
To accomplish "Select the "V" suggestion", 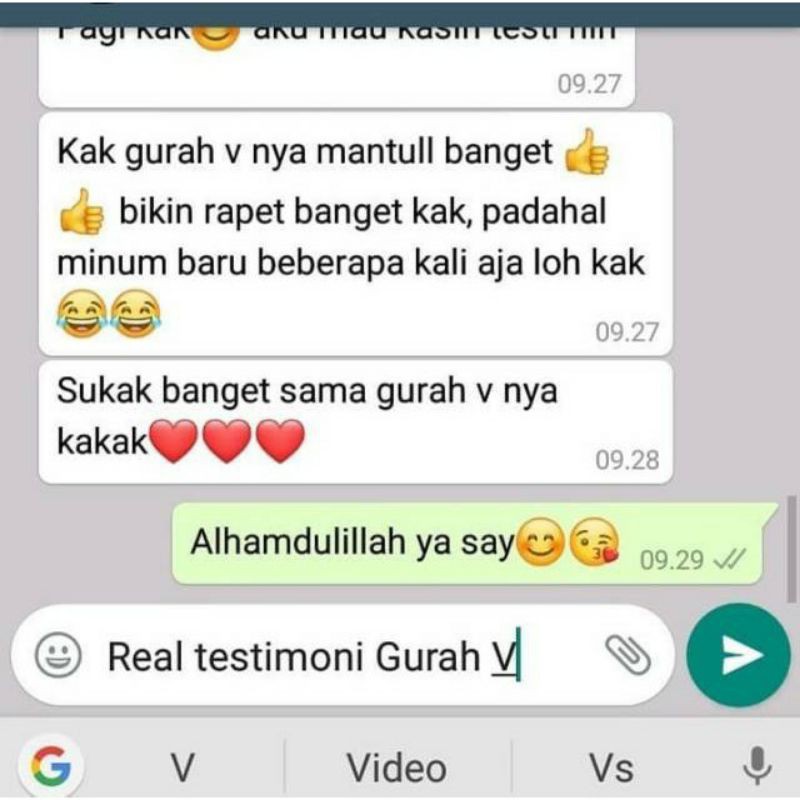I will 181,768.
